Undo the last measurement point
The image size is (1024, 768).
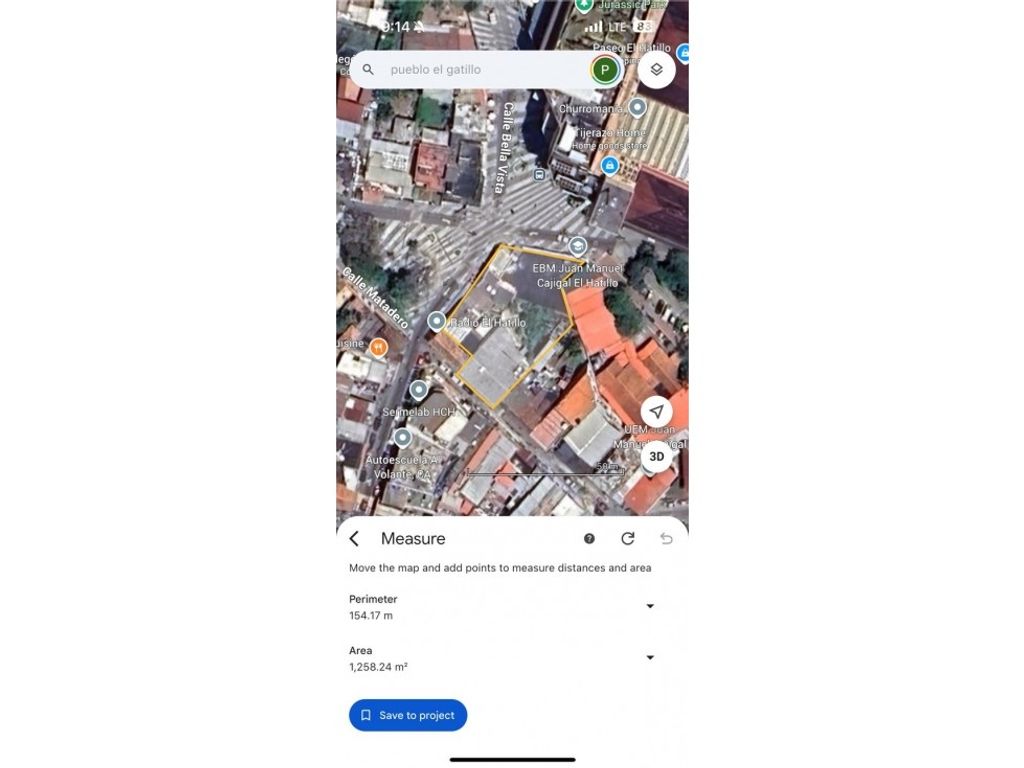666,539
